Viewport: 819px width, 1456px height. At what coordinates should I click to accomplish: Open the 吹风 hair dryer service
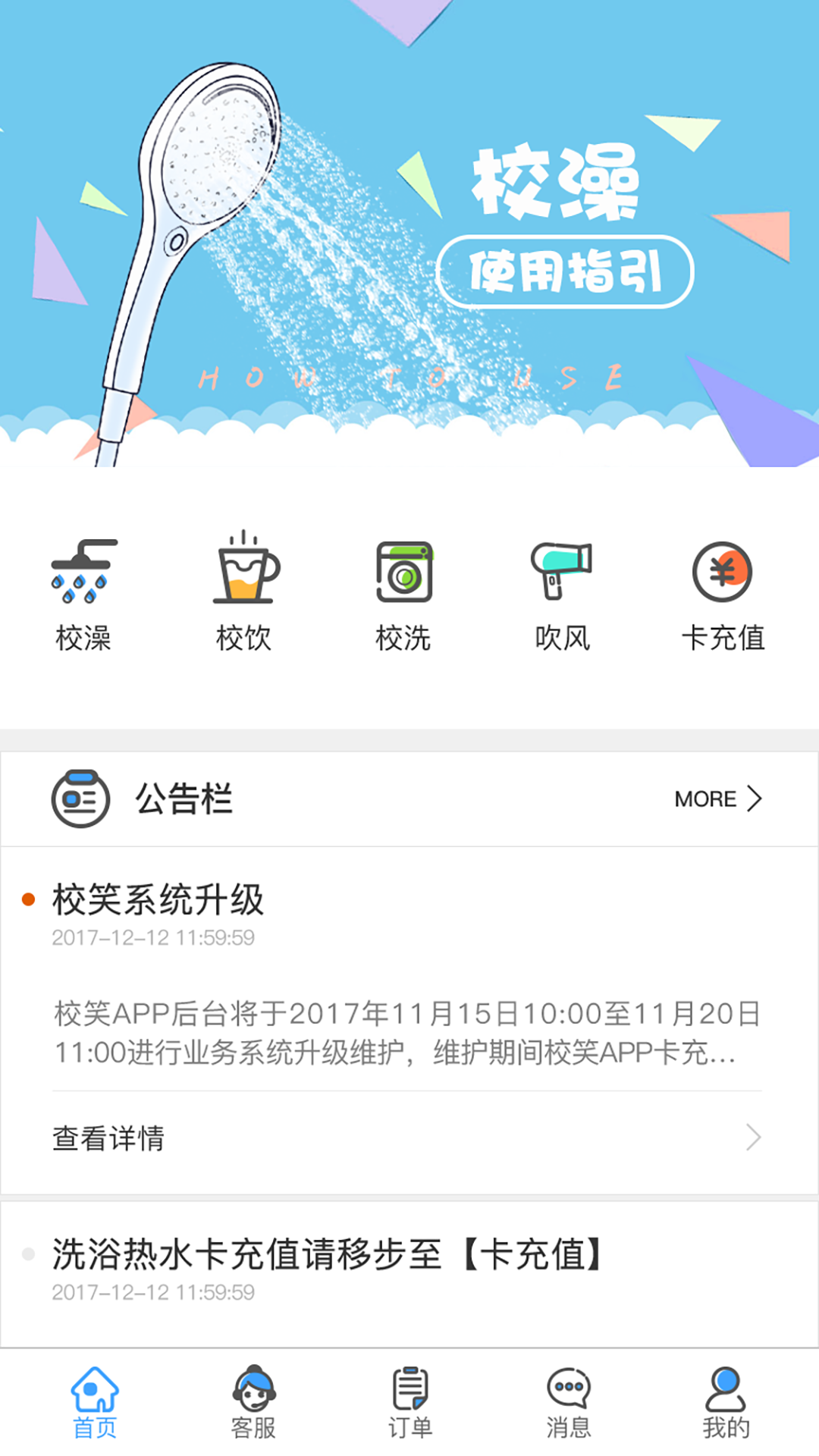tap(562, 595)
